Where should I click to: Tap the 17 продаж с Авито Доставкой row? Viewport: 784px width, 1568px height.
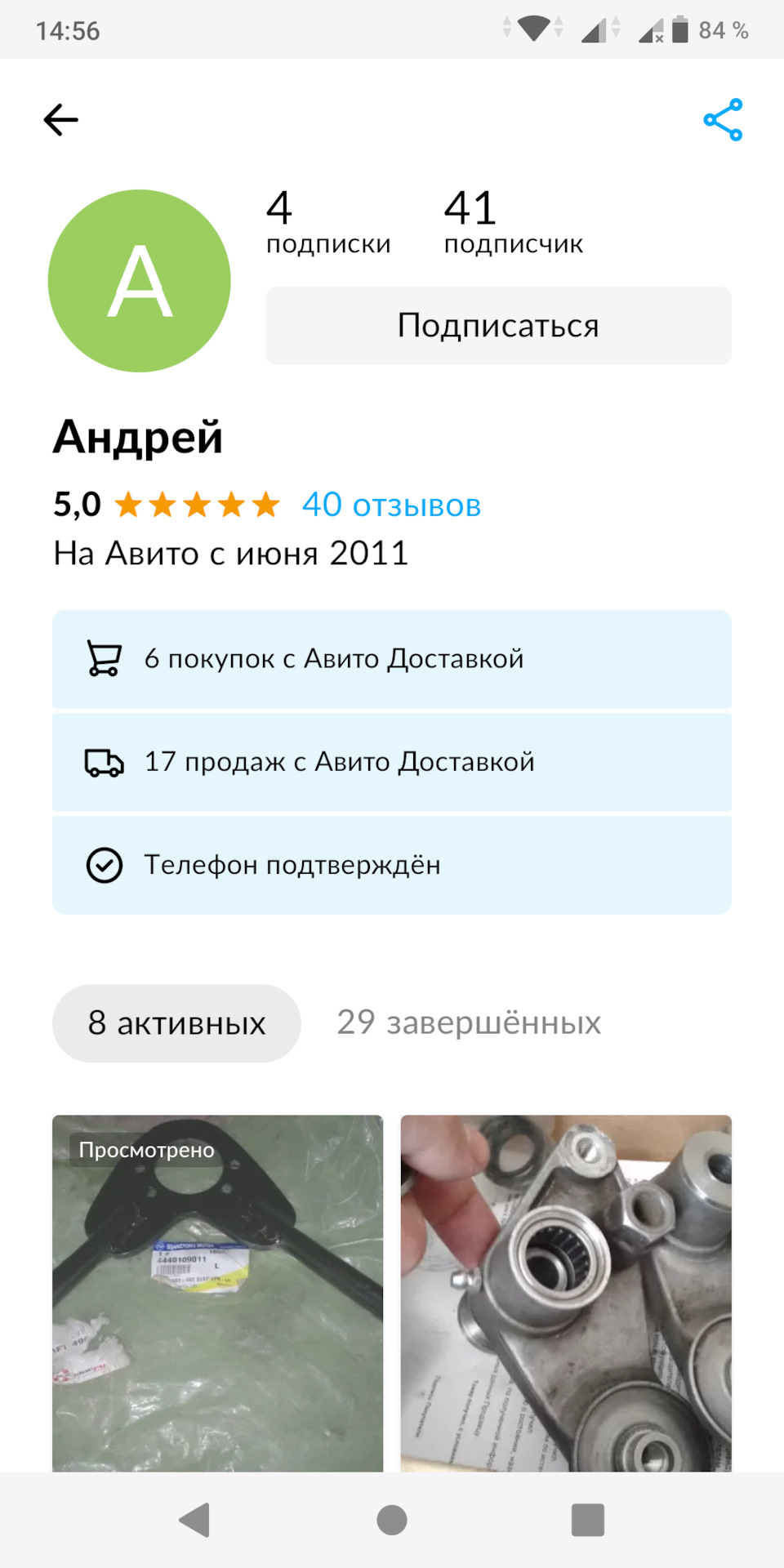(x=390, y=762)
